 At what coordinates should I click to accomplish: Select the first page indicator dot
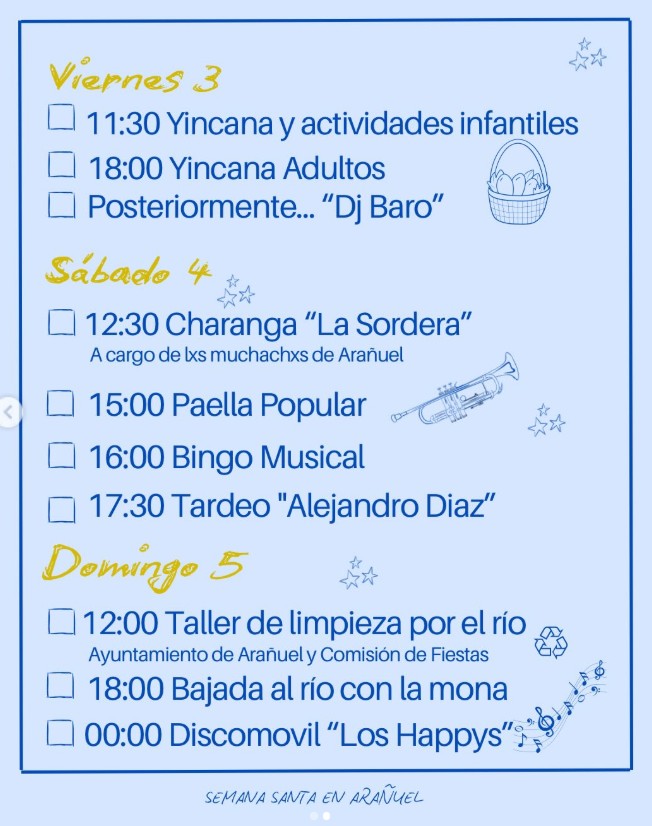(314, 816)
